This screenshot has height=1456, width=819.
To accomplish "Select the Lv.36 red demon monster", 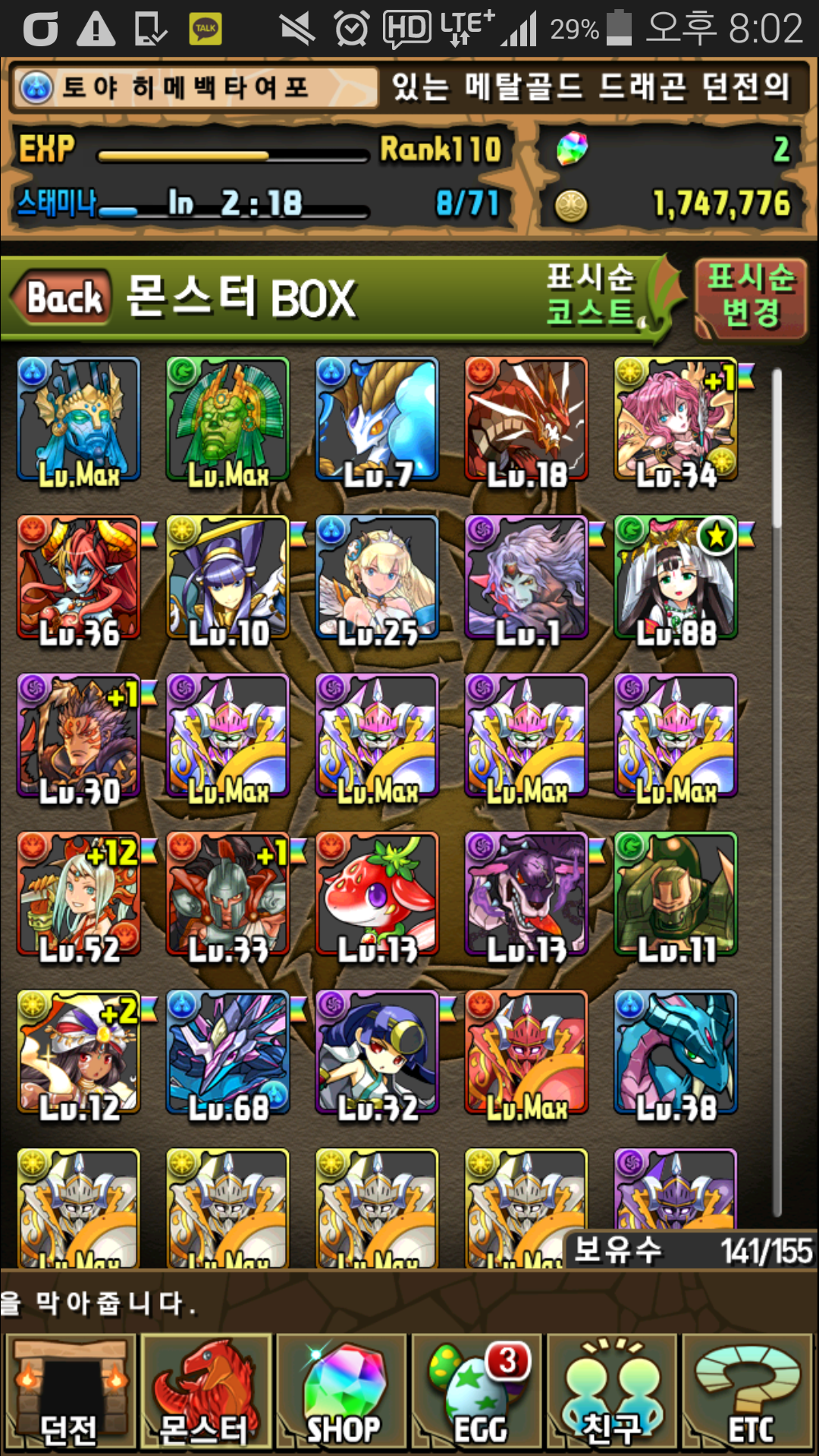I will 79,578.
